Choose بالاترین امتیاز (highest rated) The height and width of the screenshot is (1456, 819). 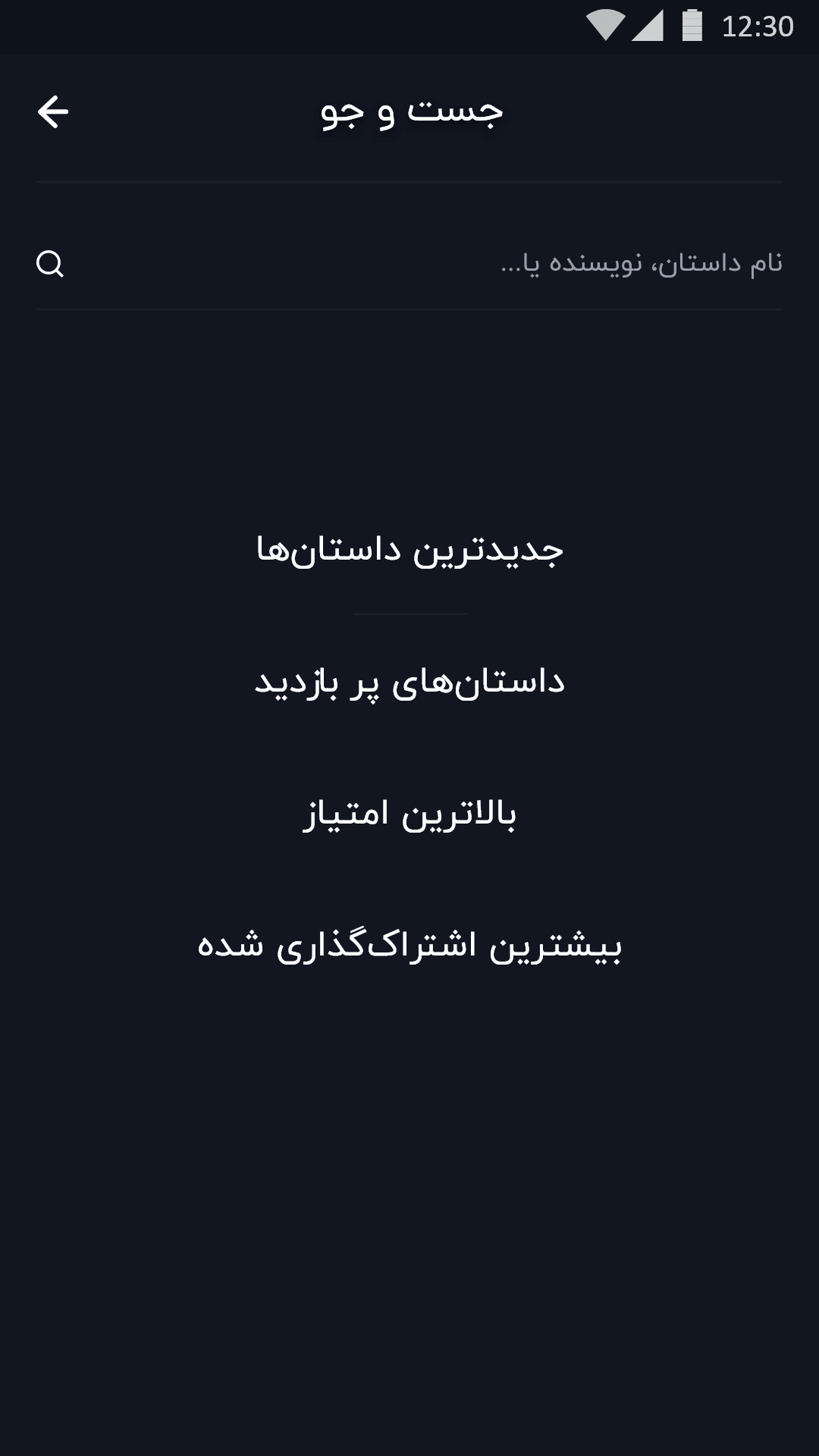[x=409, y=814]
